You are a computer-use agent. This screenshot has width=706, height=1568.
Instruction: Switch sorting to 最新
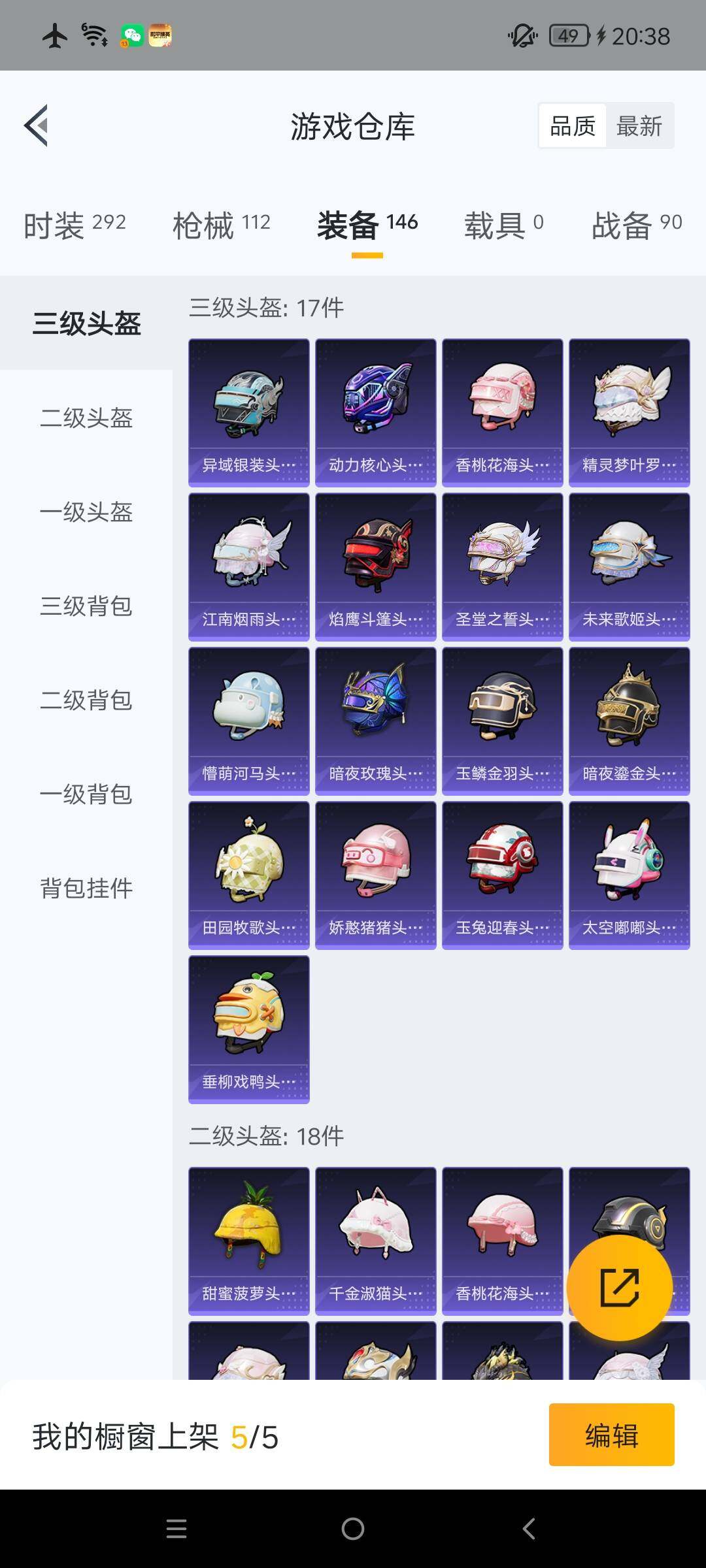(640, 125)
